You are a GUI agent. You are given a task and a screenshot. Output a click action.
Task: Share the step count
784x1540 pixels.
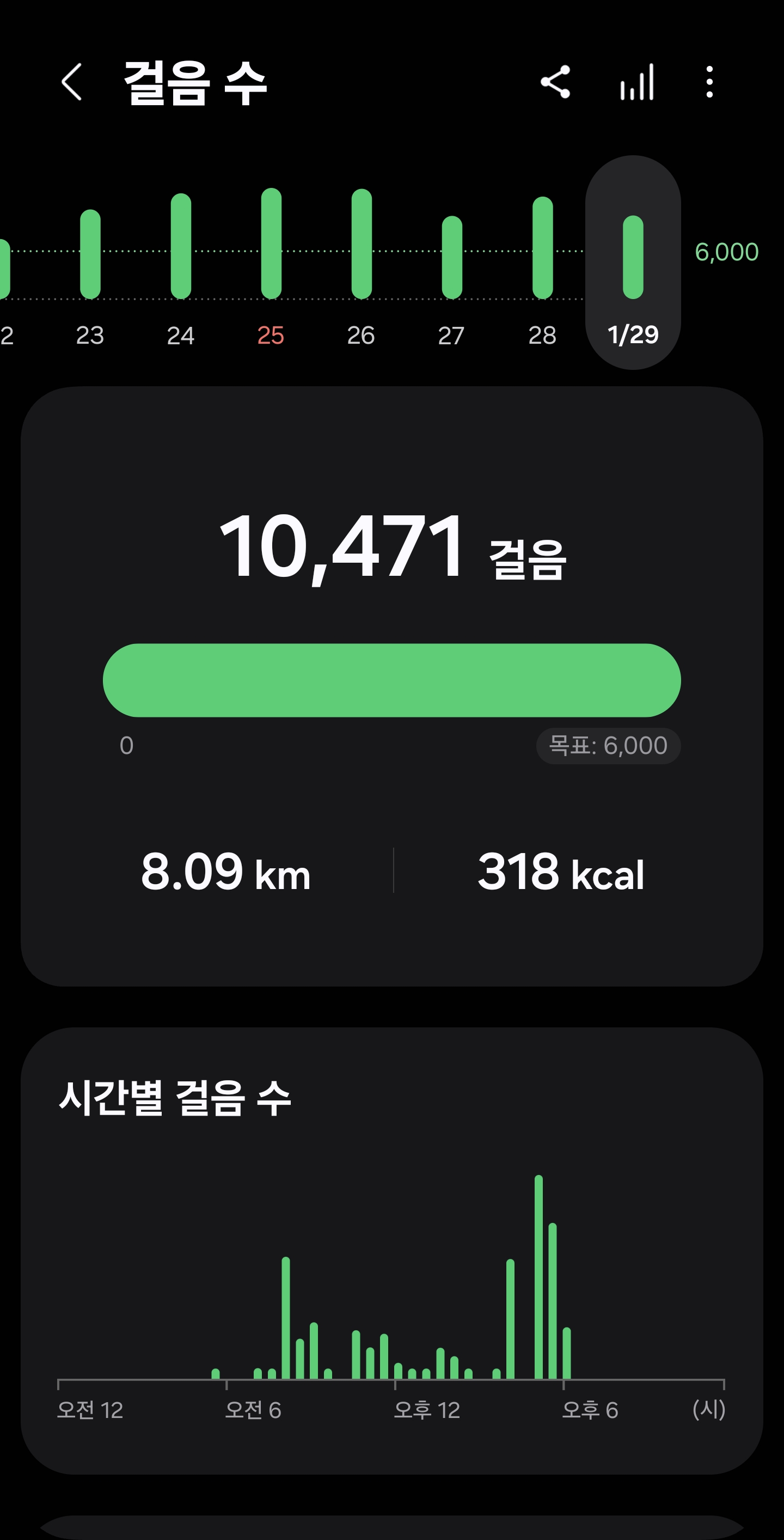point(555,82)
